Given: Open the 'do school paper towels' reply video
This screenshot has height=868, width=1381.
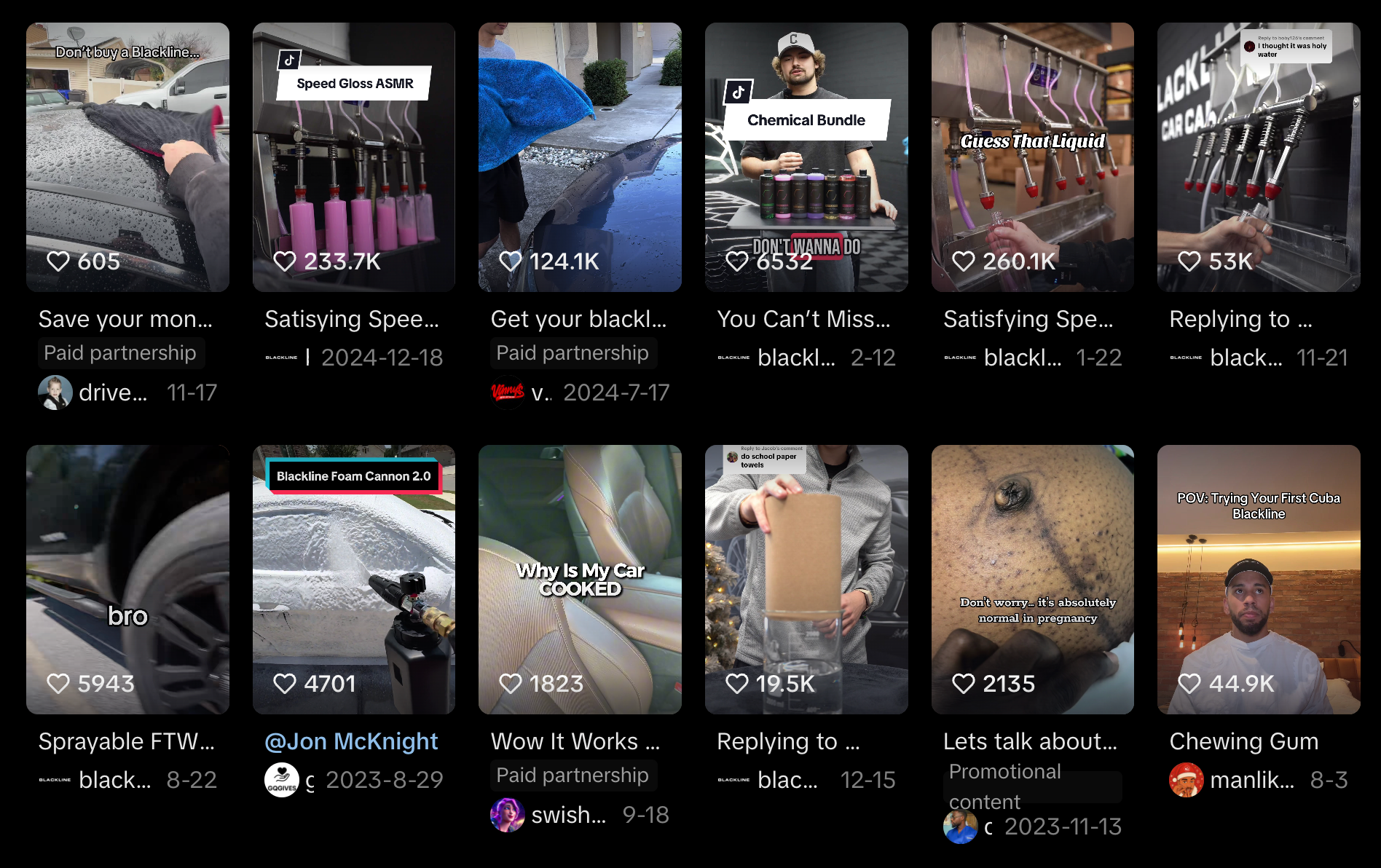Looking at the screenshot, I should point(806,579).
